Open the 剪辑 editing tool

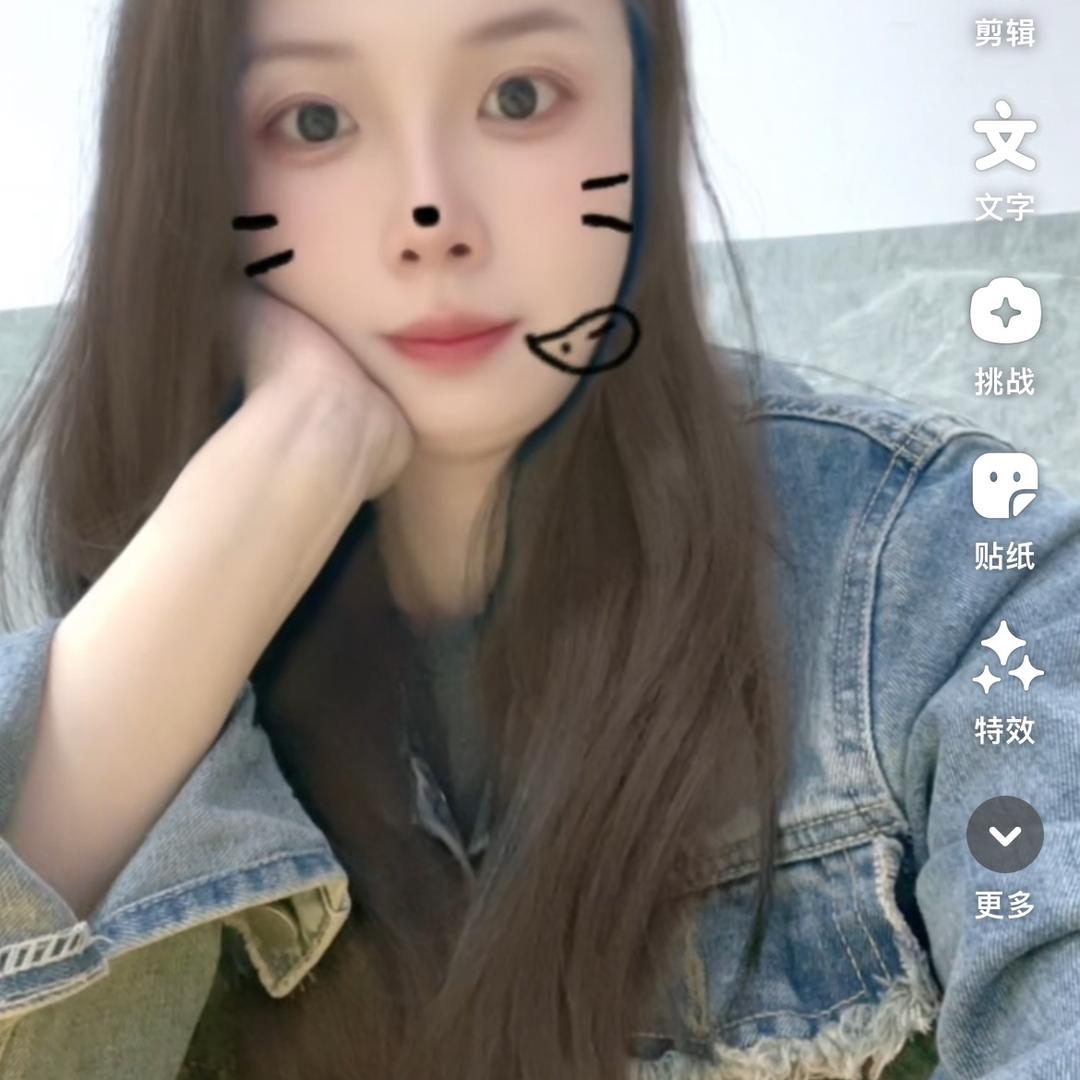(x=1005, y=30)
